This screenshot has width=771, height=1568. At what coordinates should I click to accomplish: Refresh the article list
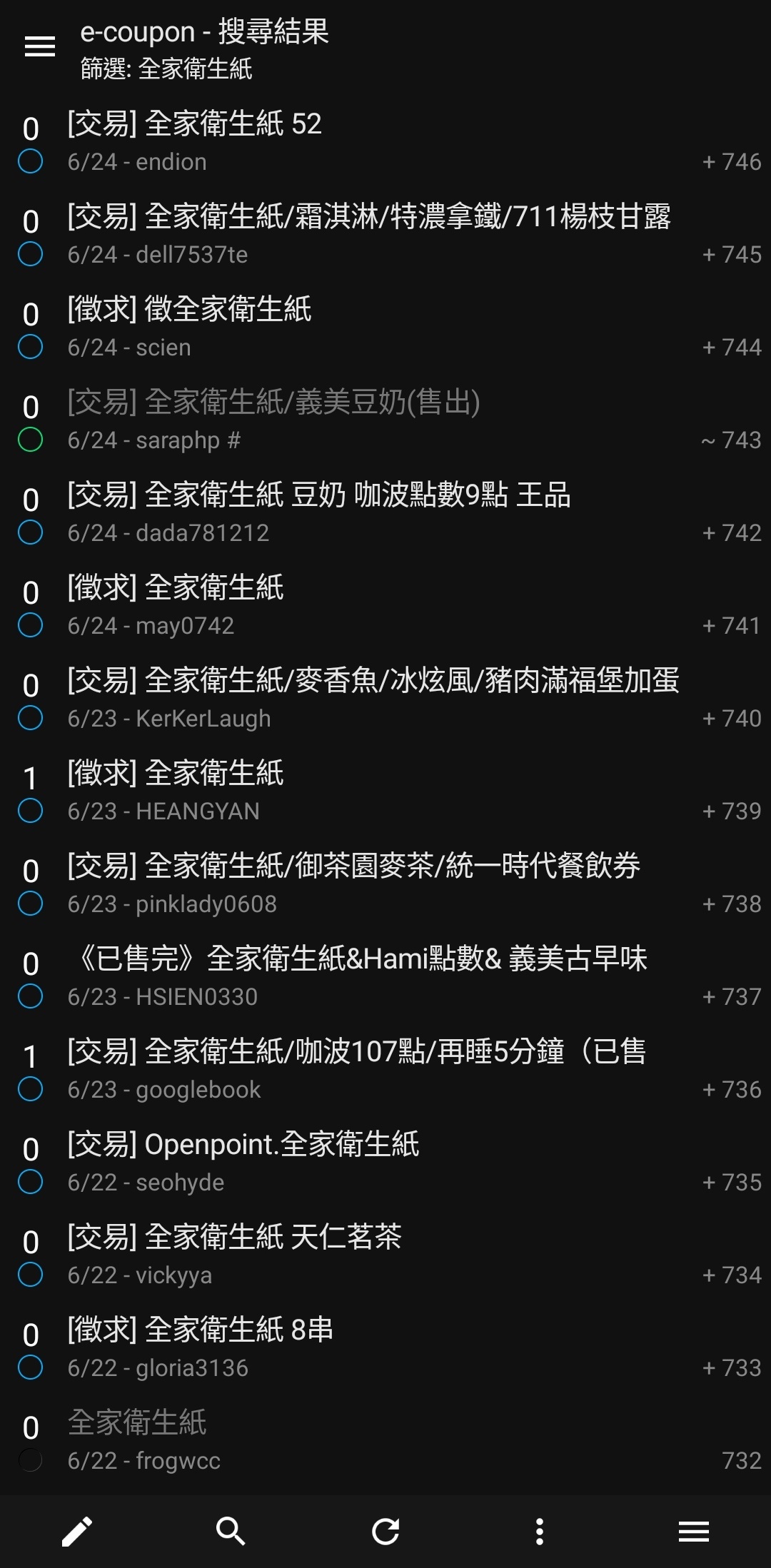[x=385, y=1532]
